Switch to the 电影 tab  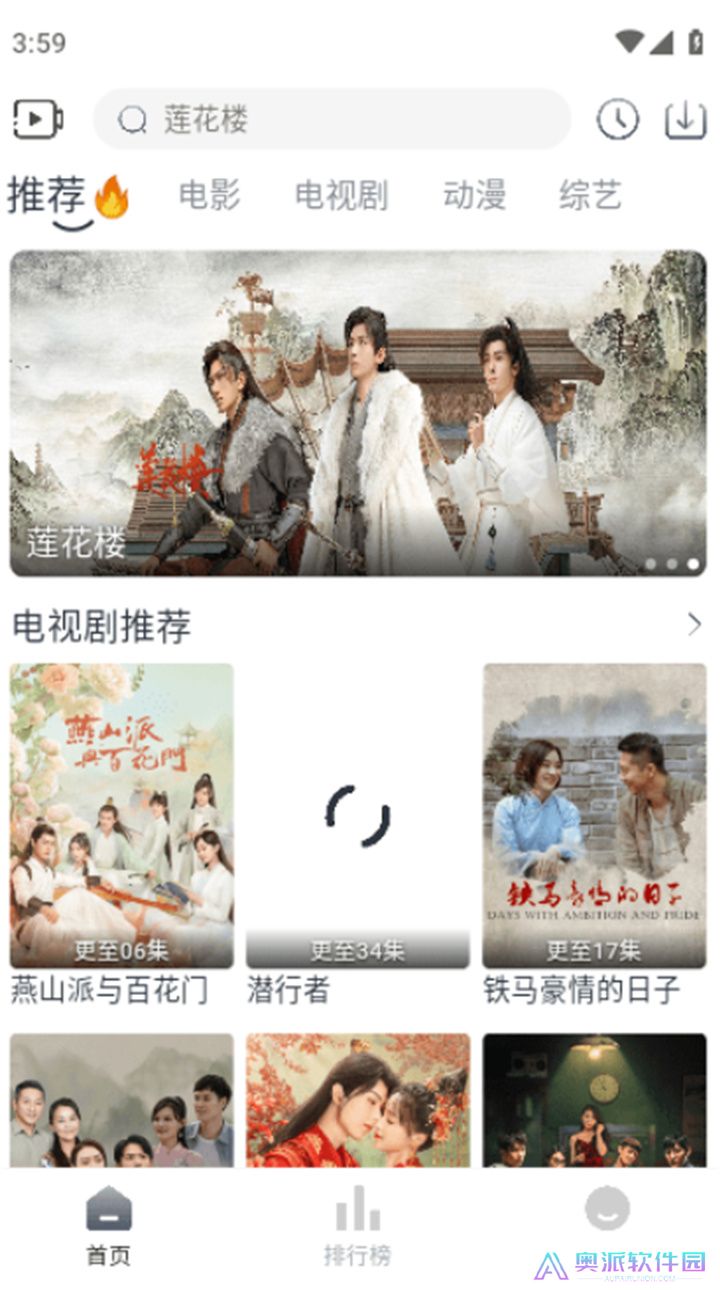tap(209, 196)
